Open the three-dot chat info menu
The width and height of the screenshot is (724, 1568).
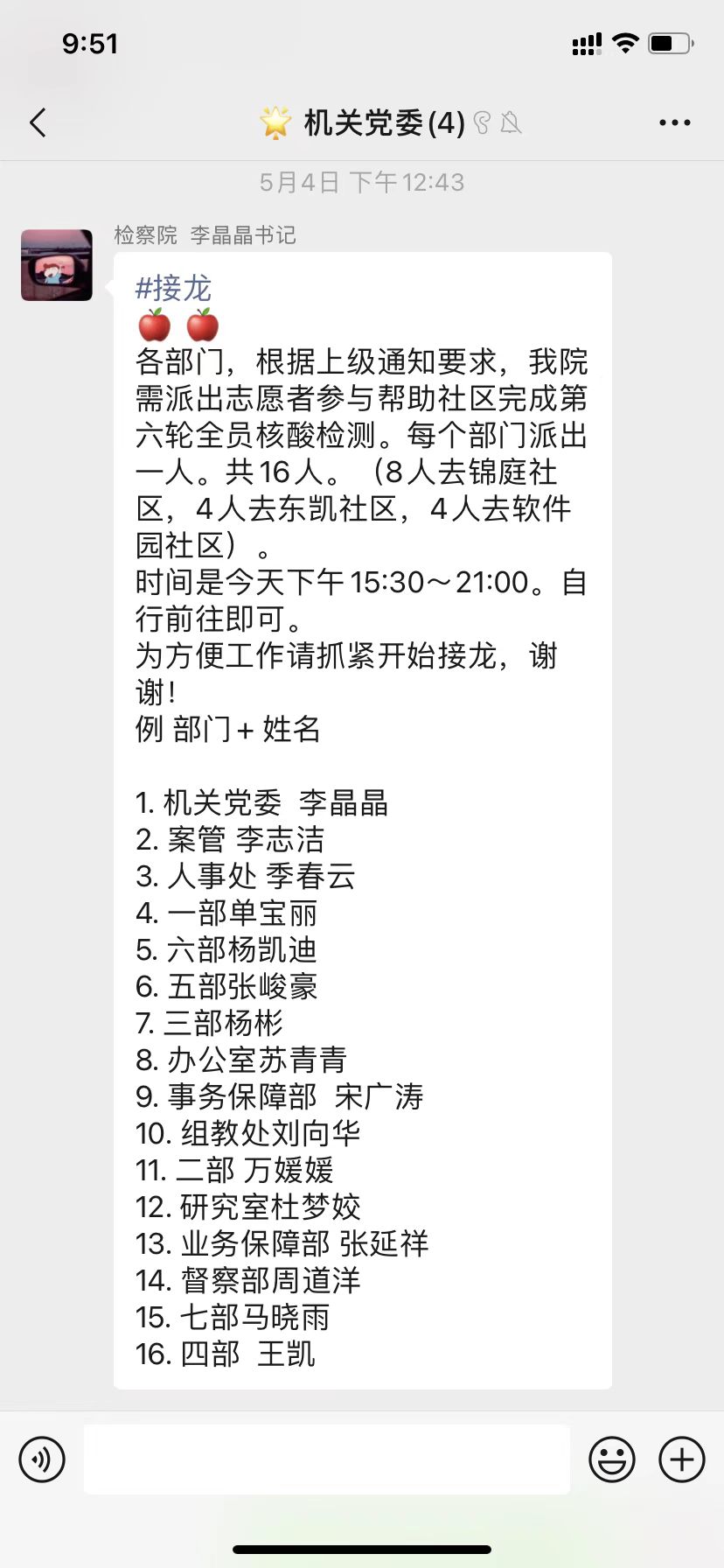coord(674,123)
